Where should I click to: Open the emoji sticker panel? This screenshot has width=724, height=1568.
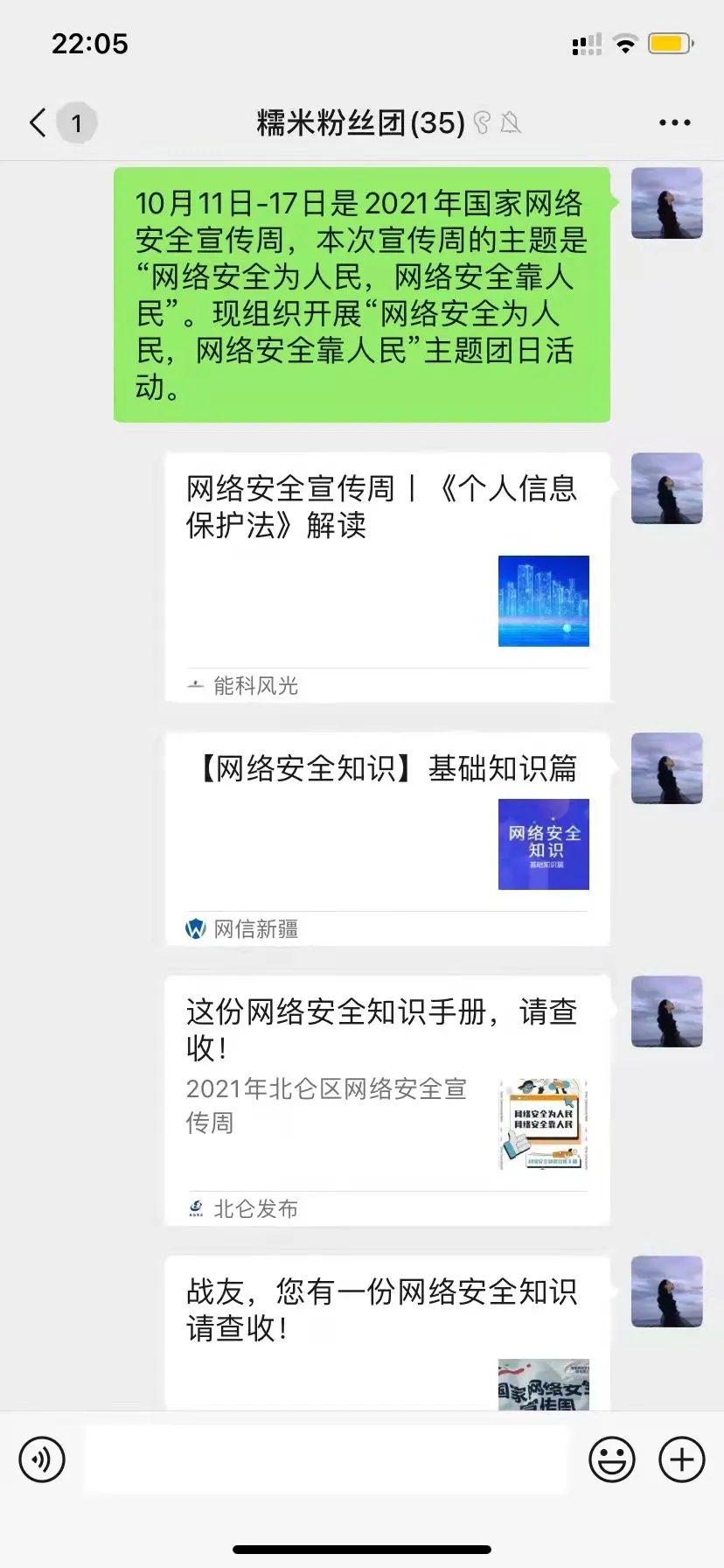[612, 1459]
